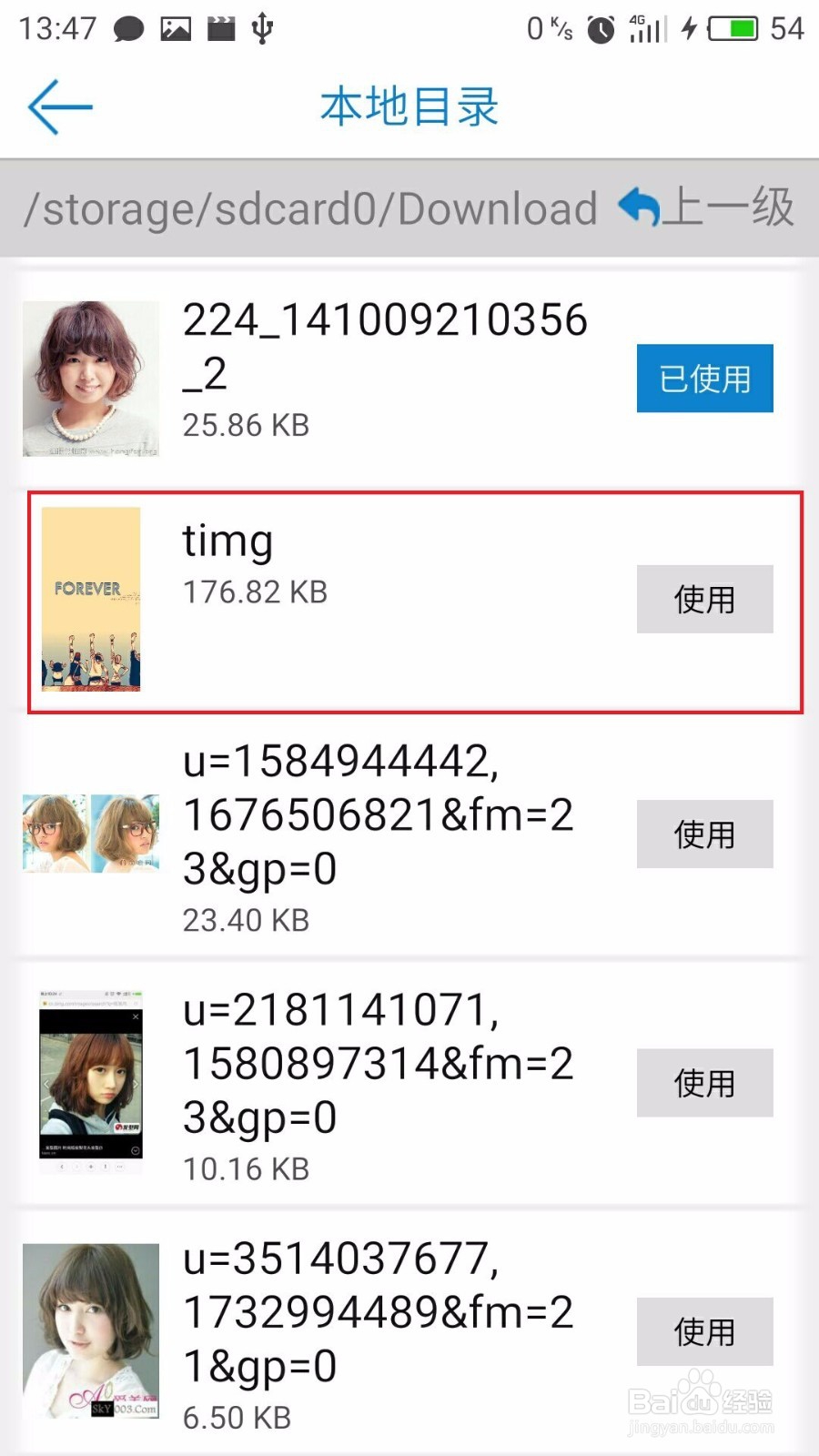The height and width of the screenshot is (1456, 819).
Task: Tap the 4G signal strength indicator
Action: 648,27
